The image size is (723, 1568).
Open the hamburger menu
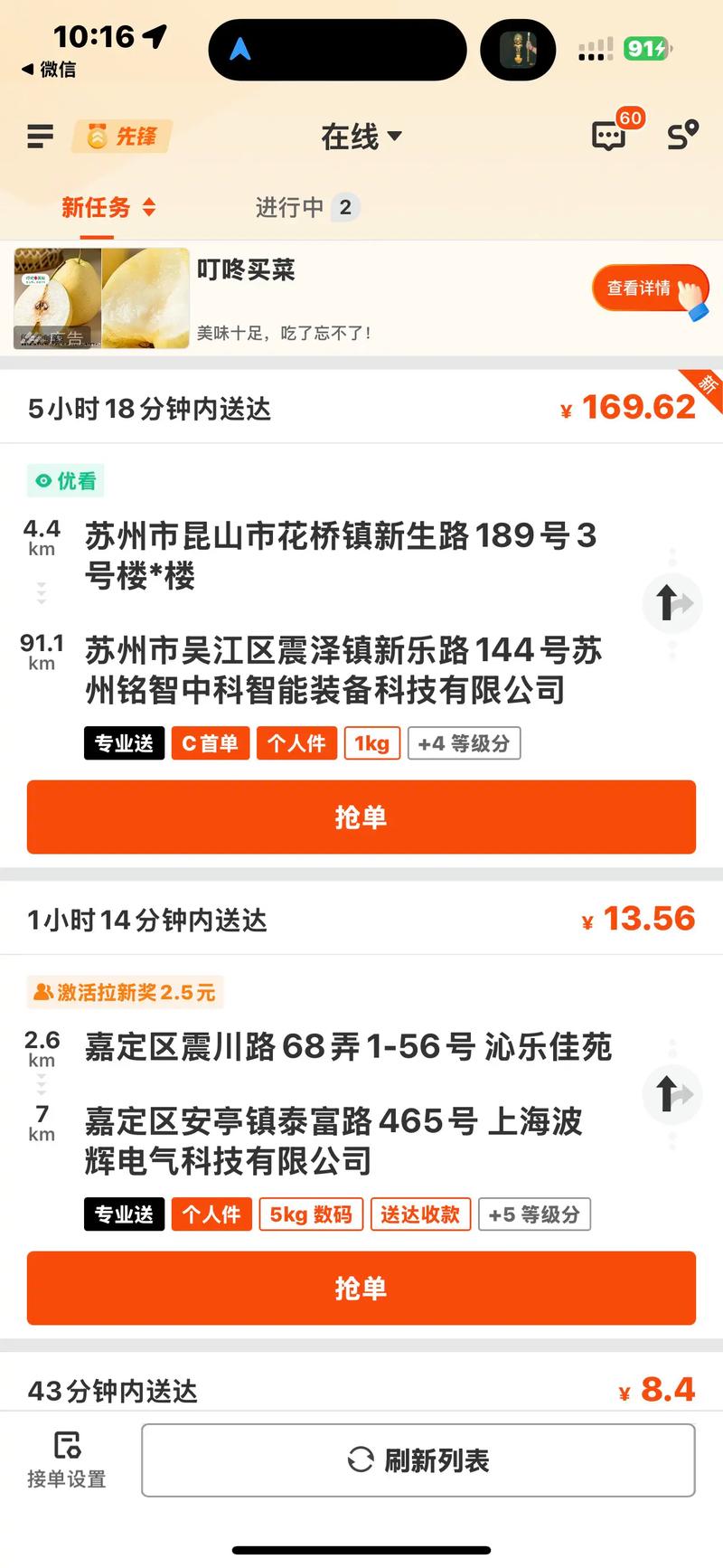pyautogui.click(x=40, y=137)
